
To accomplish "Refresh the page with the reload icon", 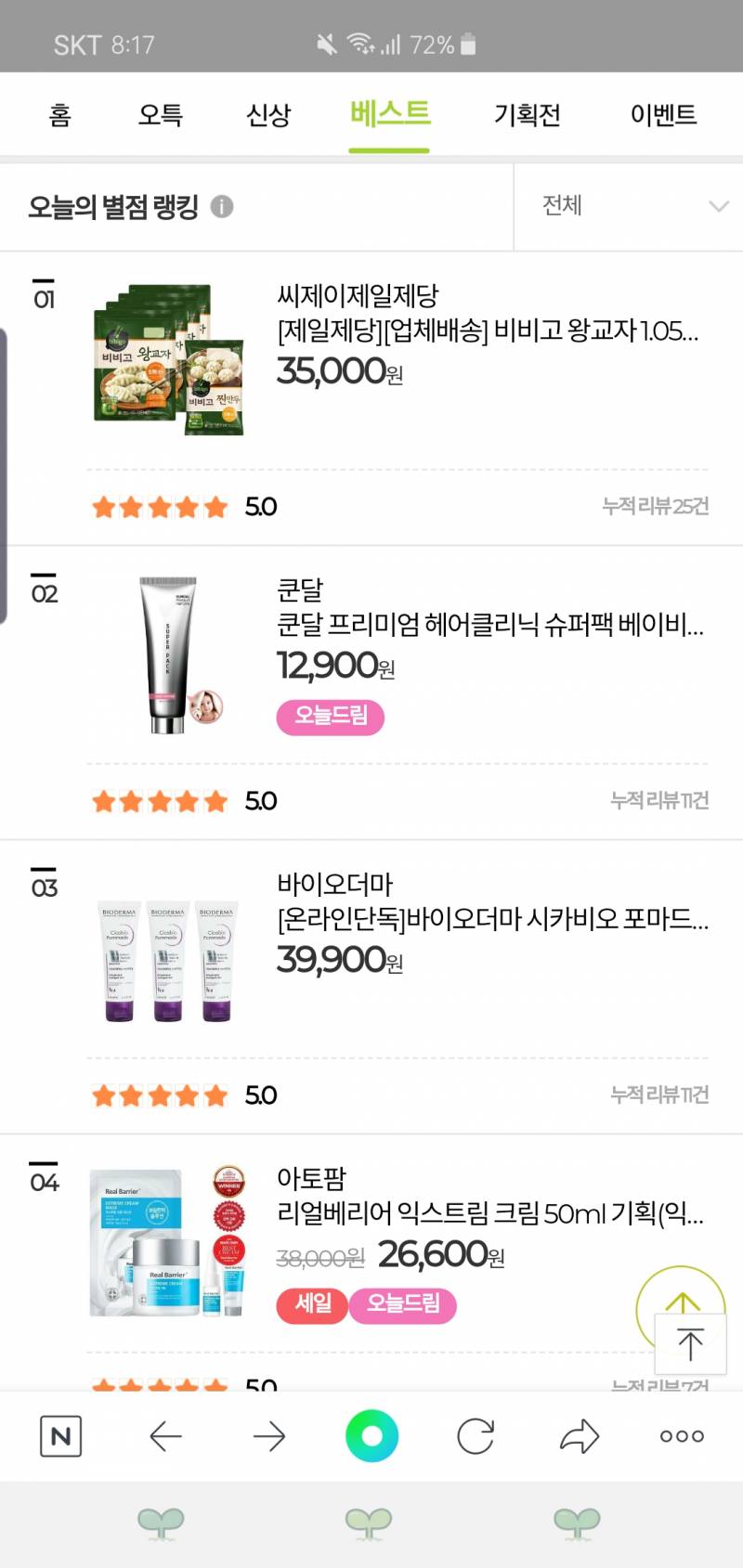I will point(476,1435).
